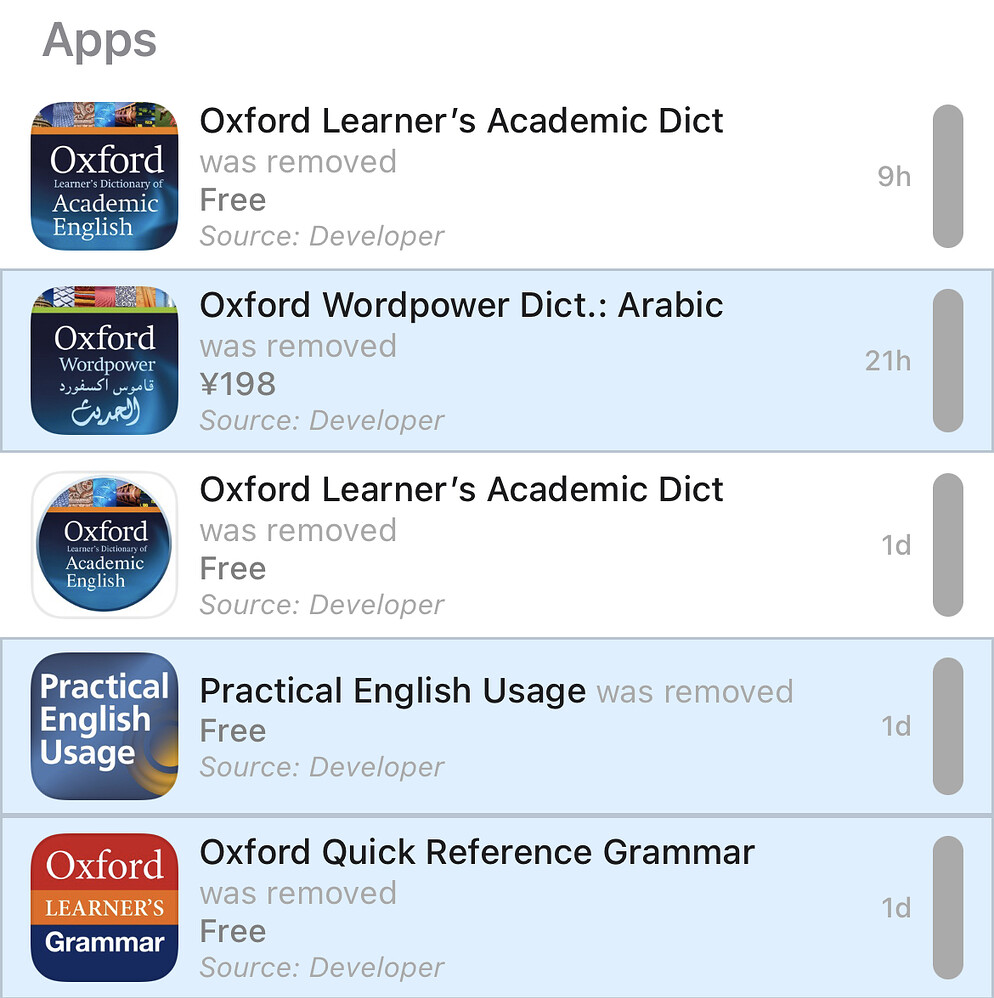Open the red Oxford Quick Reference Grammar icon
Screen dimensions: 994x998
[104, 906]
